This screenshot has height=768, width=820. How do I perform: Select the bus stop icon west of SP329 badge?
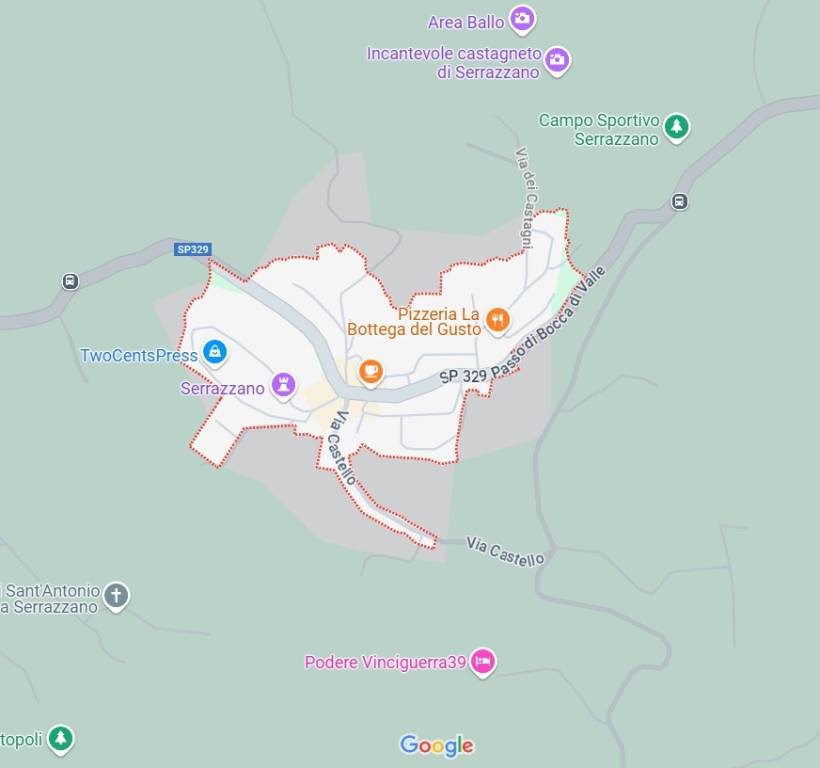70,281
